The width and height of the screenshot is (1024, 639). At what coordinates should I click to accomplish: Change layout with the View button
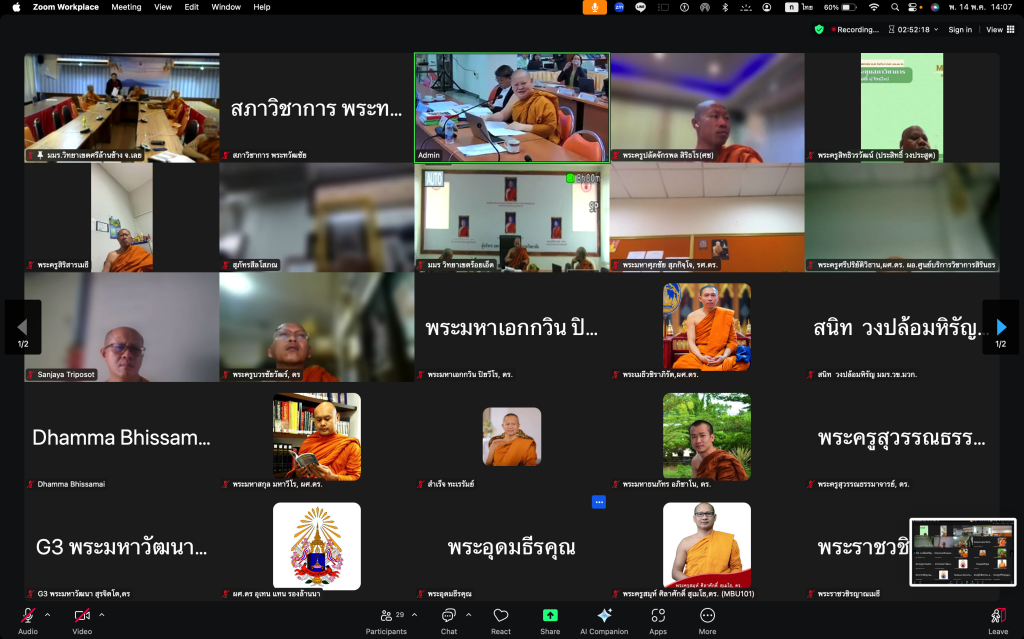point(994,30)
